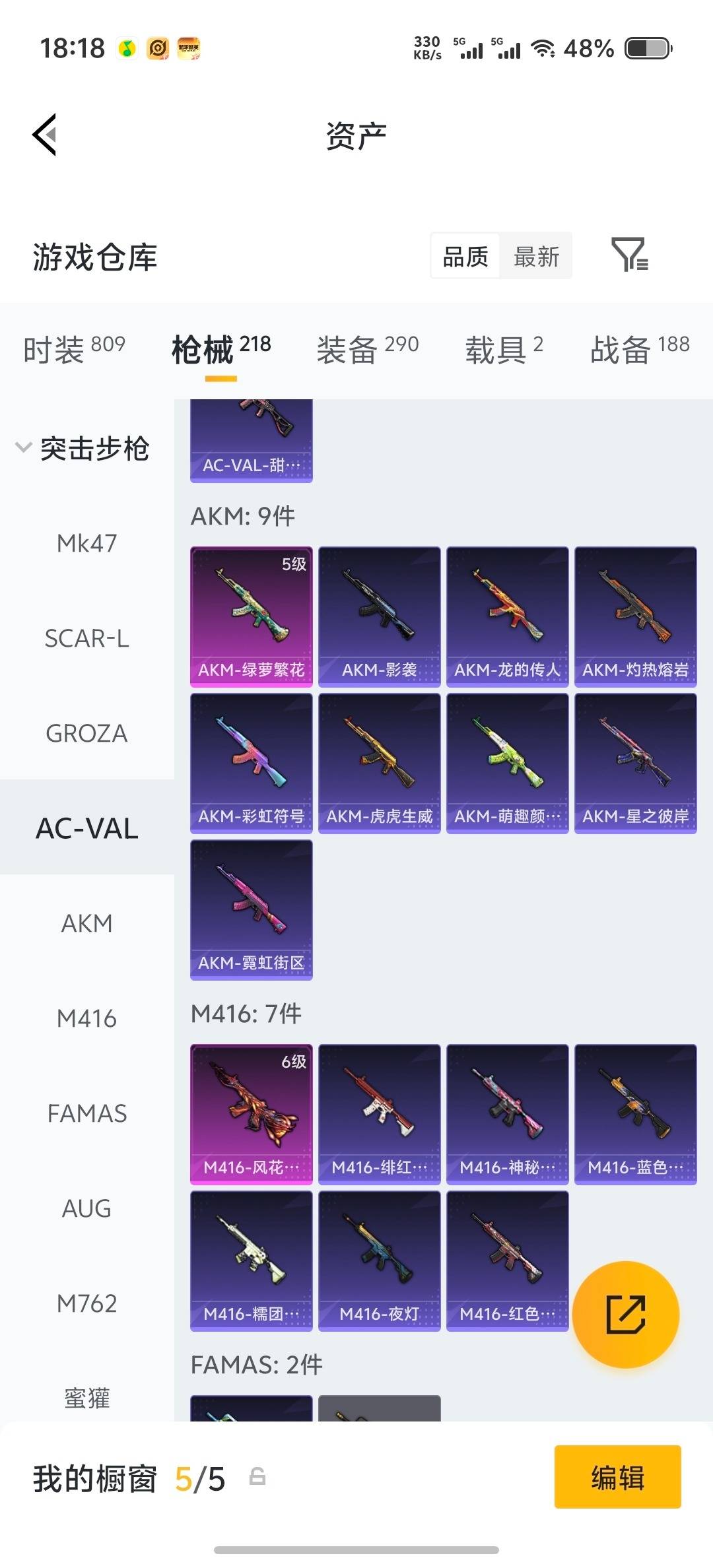
Task: Tap the back arrow to leave 资产 page
Action: [44, 135]
